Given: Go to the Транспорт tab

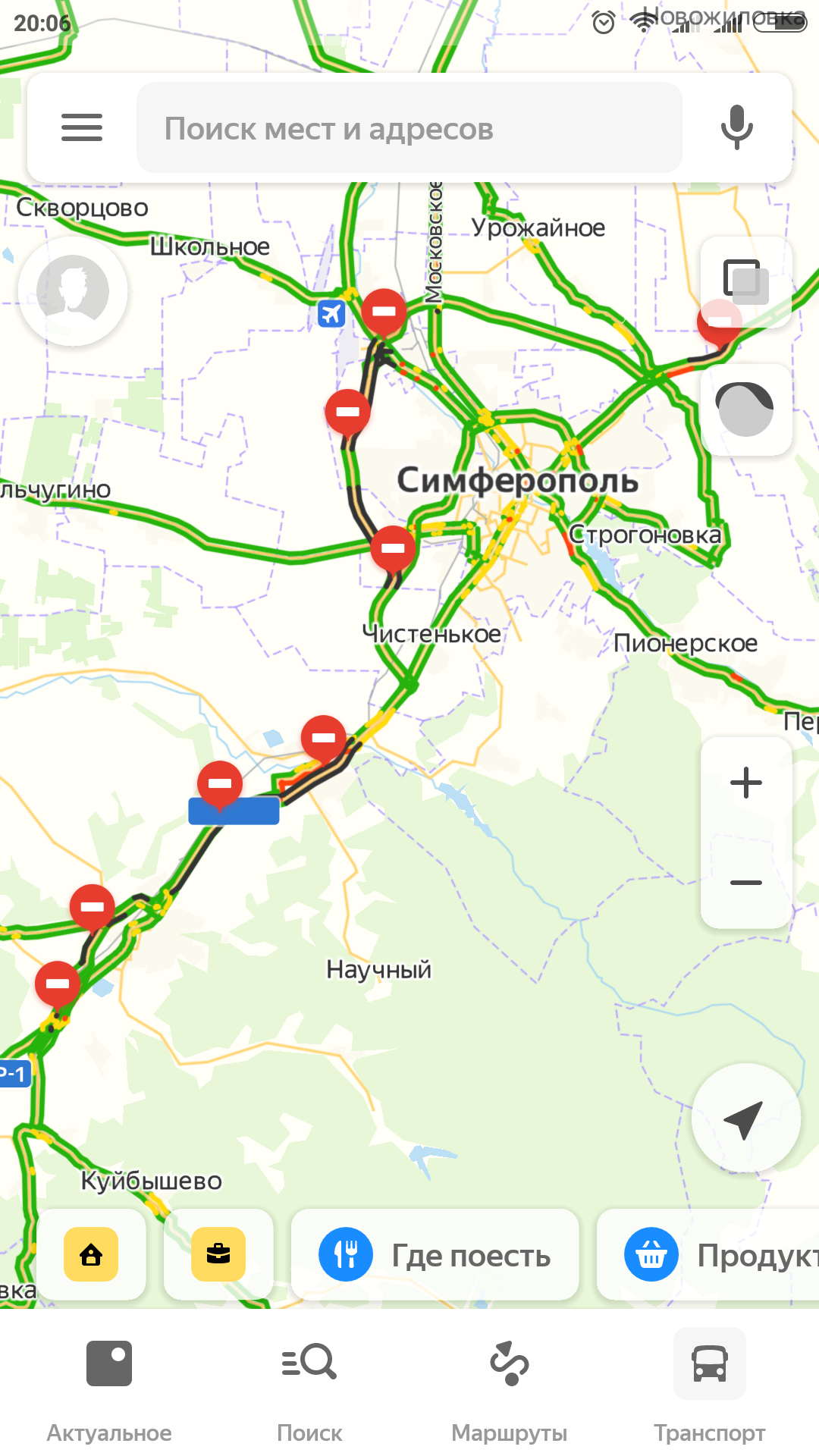Looking at the screenshot, I should (x=710, y=1389).
